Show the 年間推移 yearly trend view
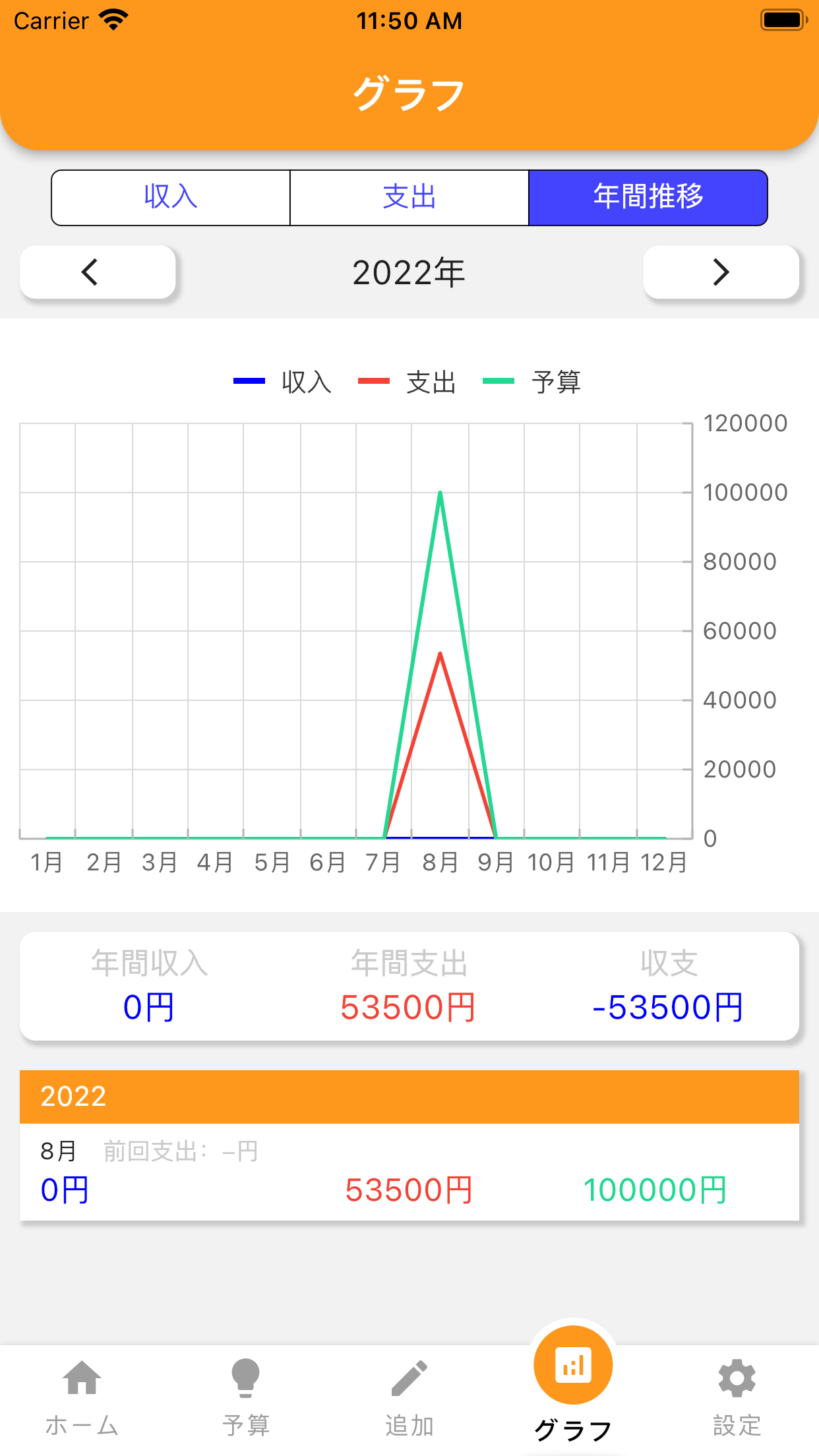The width and height of the screenshot is (819, 1456). (648, 197)
